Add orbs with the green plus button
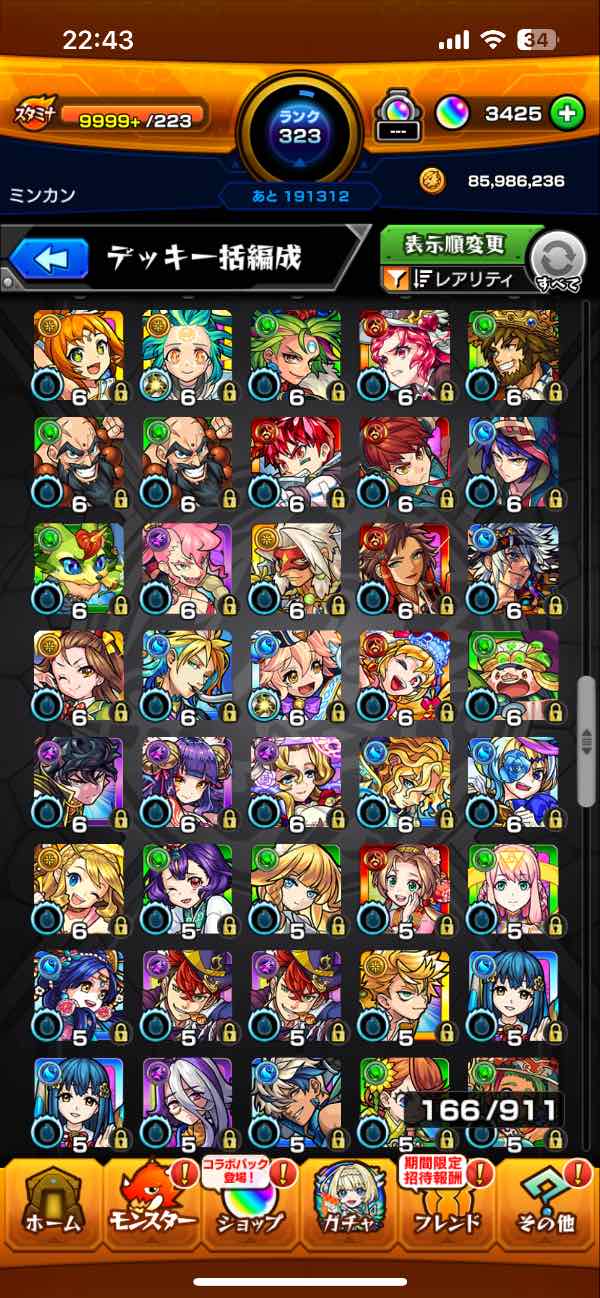 [x=566, y=114]
